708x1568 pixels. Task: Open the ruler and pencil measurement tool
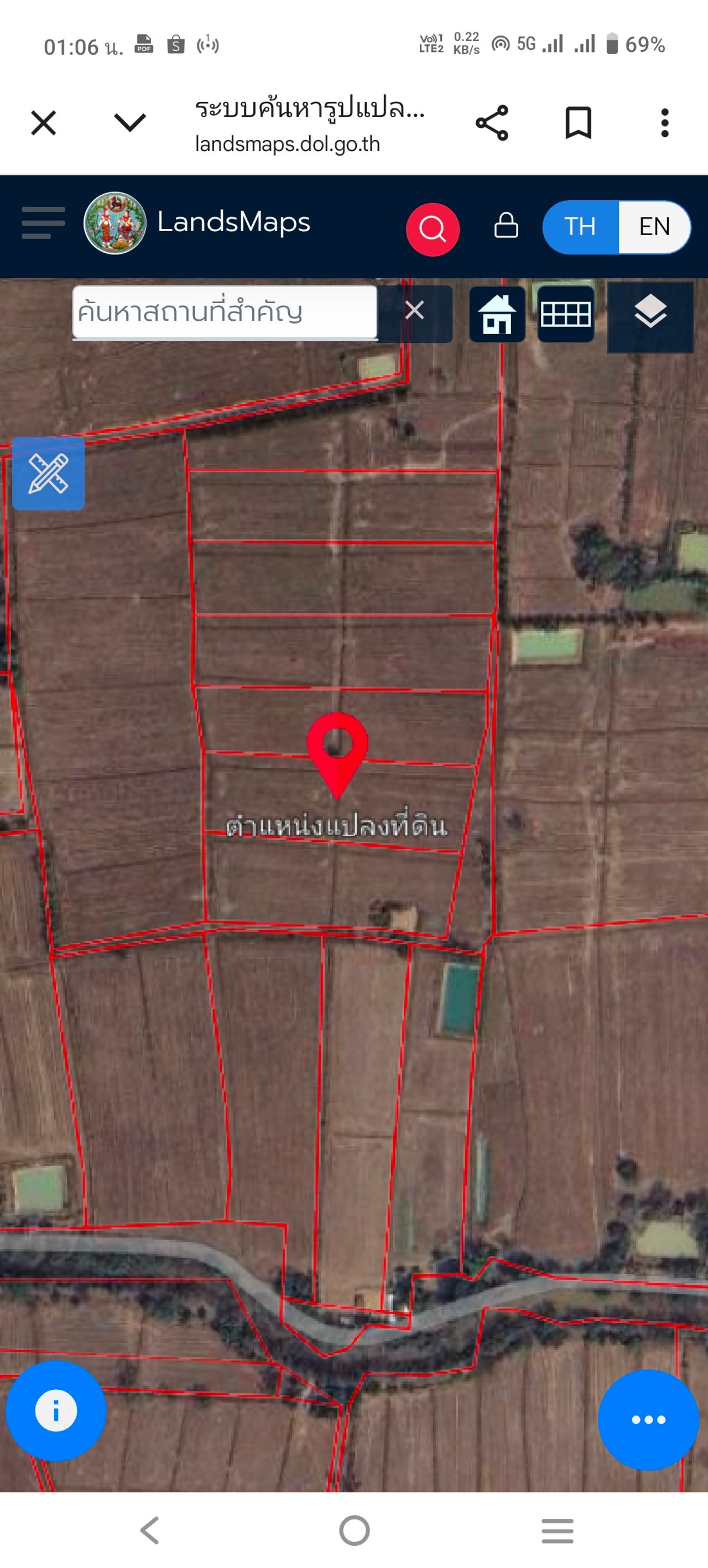pos(48,473)
